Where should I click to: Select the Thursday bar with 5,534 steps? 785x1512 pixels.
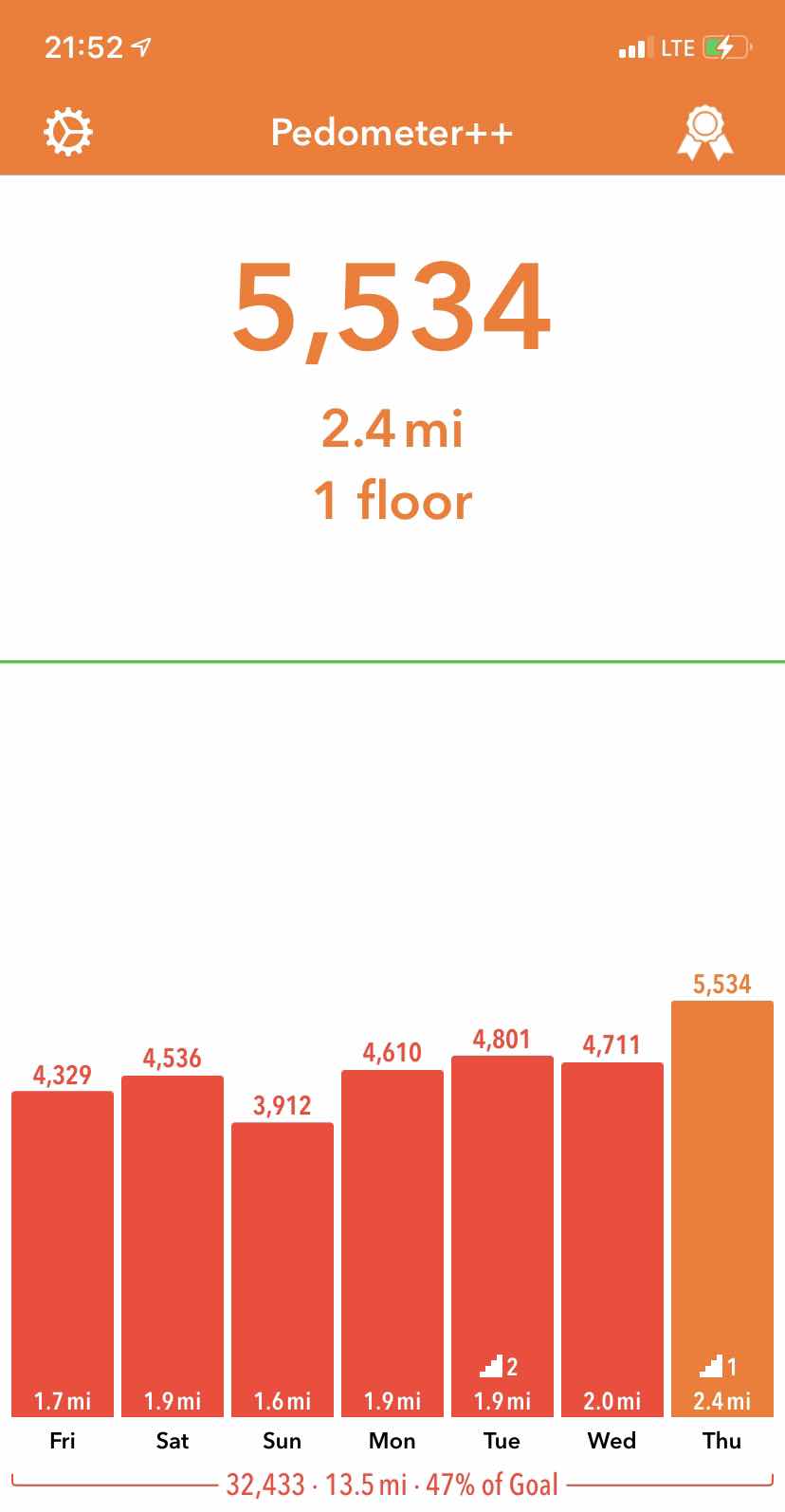[x=722, y=1208]
